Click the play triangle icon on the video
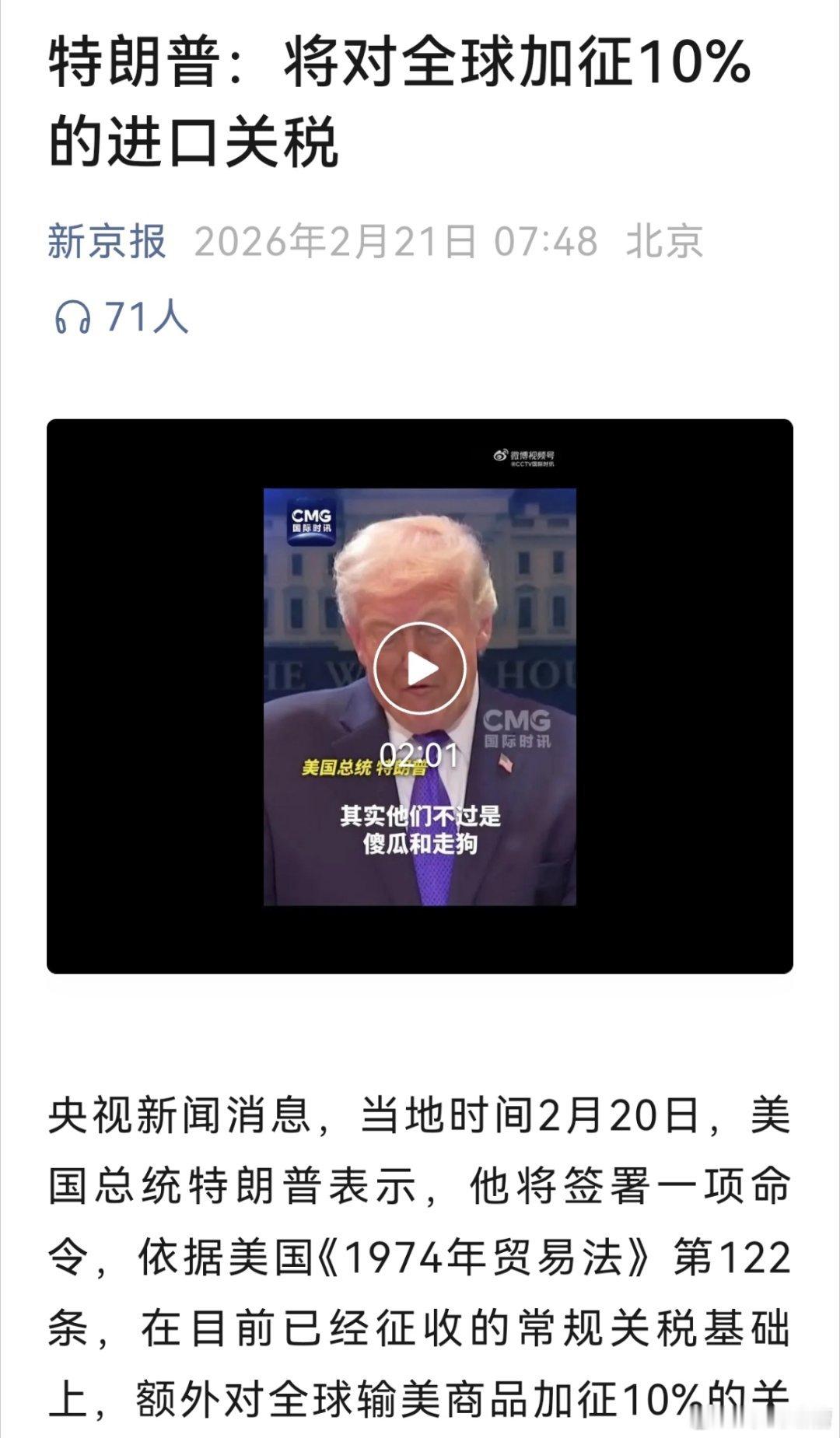 [x=420, y=669]
